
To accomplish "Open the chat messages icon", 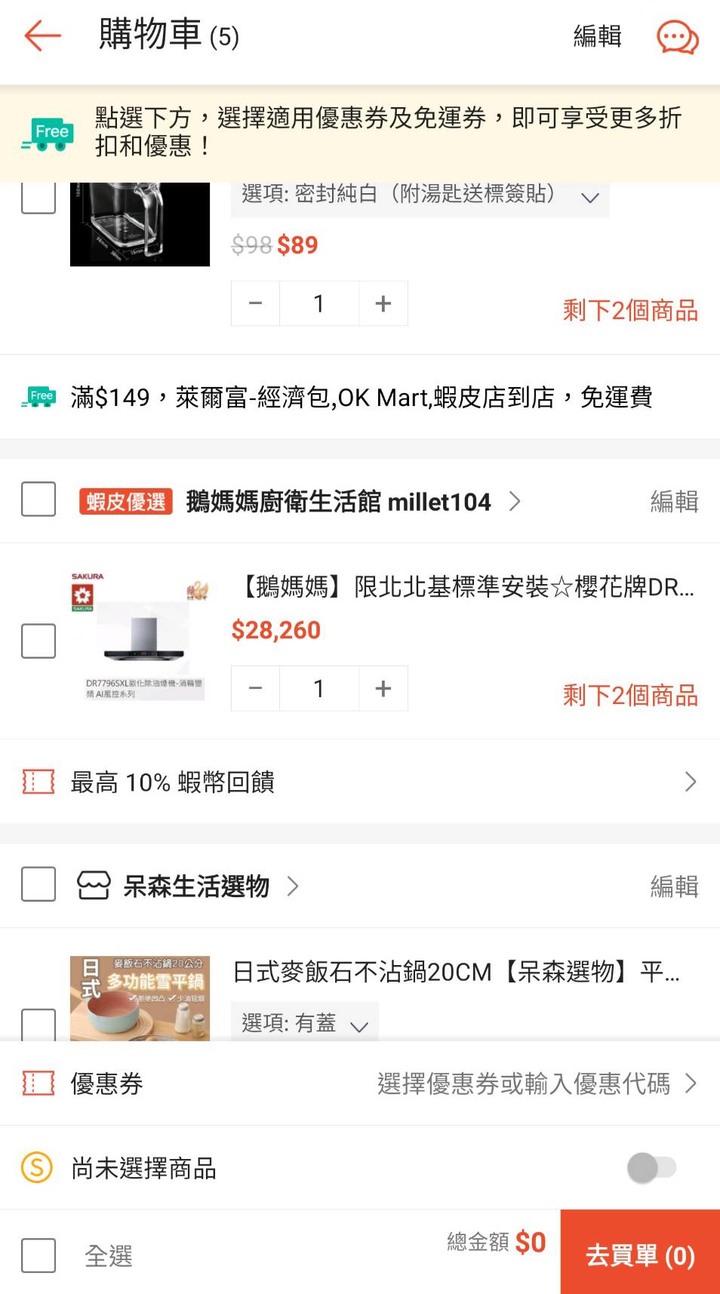I will click(677, 37).
